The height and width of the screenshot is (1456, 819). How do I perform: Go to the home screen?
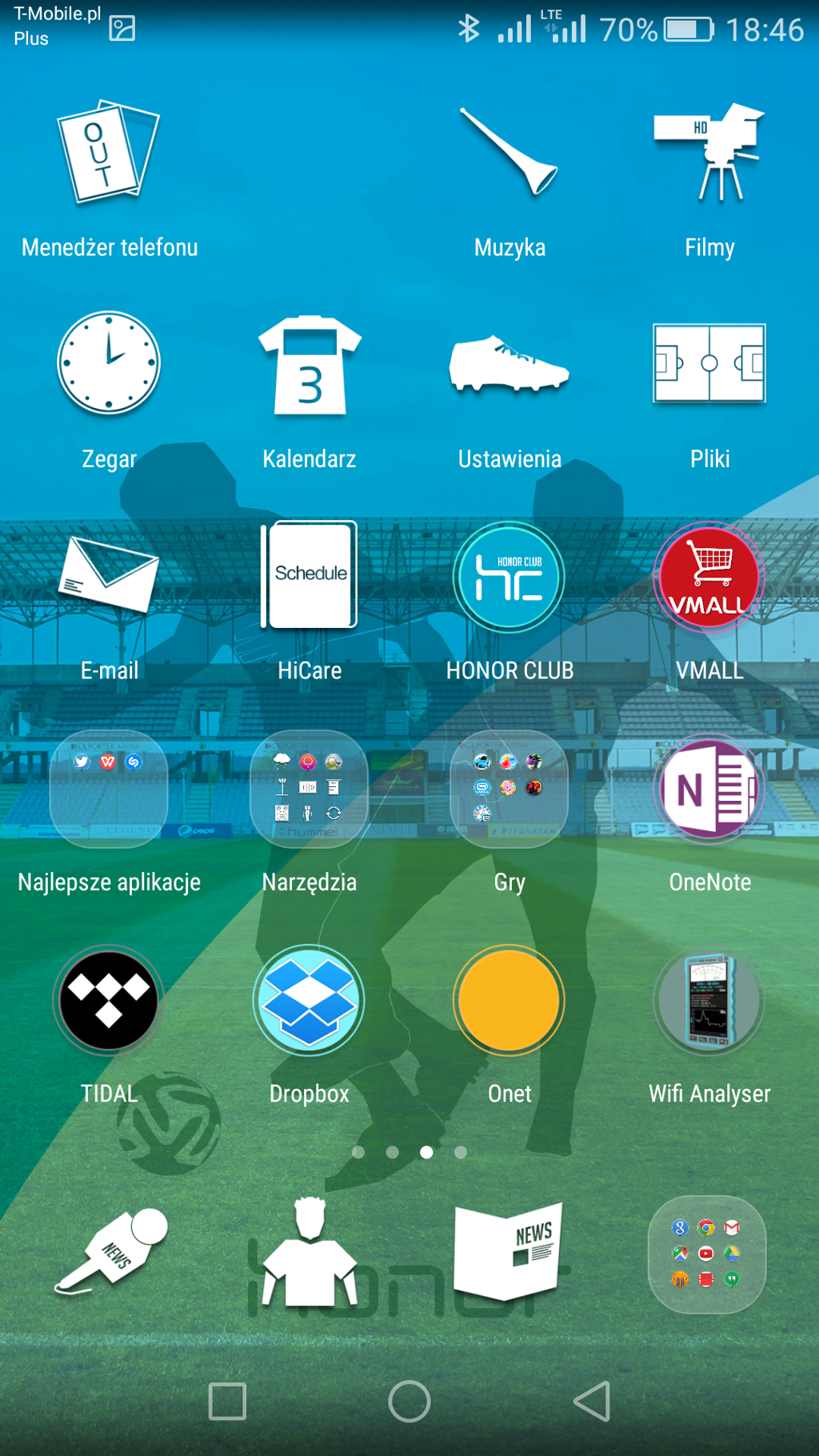coord(409,1402)
